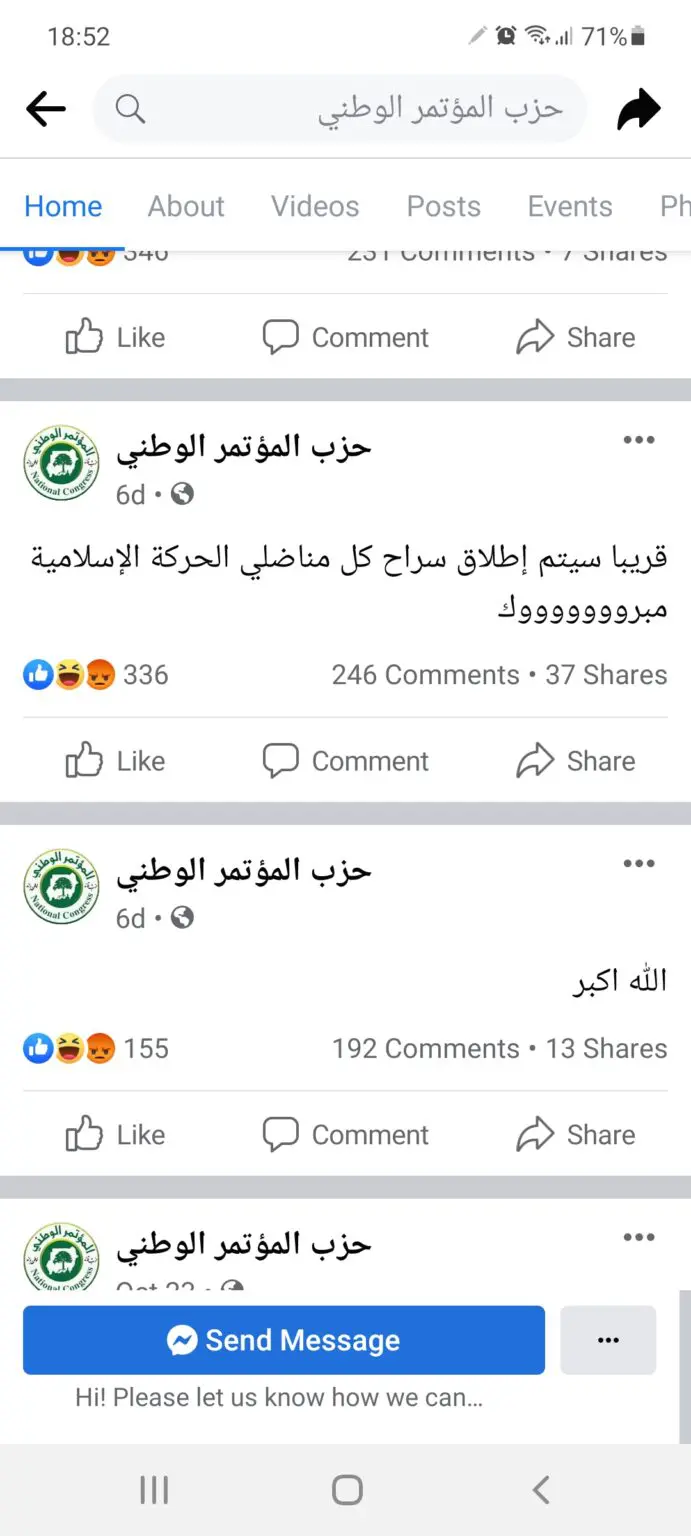Open the Events tab
691x1536 pixels.
click(x=570, y=206)
